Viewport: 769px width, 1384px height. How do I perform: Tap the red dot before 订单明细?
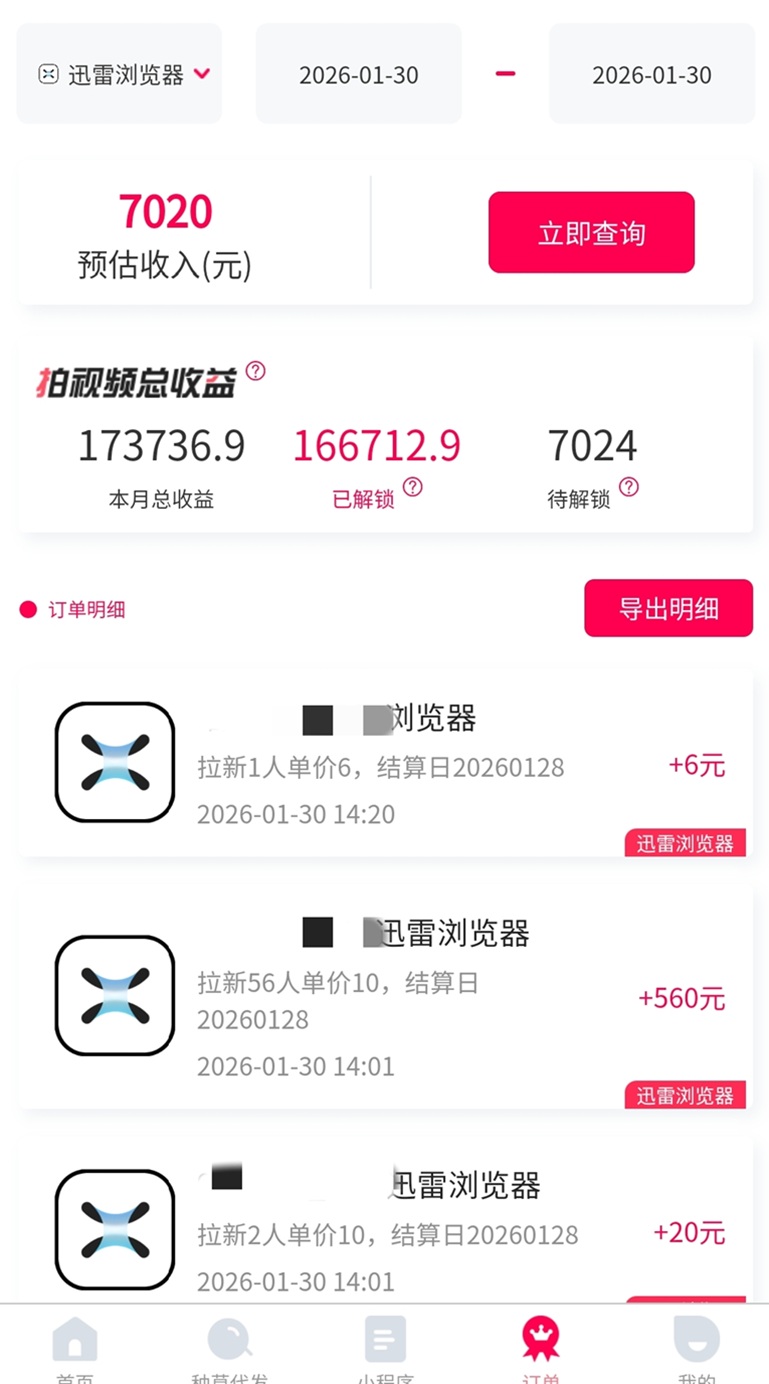(27, 609)
